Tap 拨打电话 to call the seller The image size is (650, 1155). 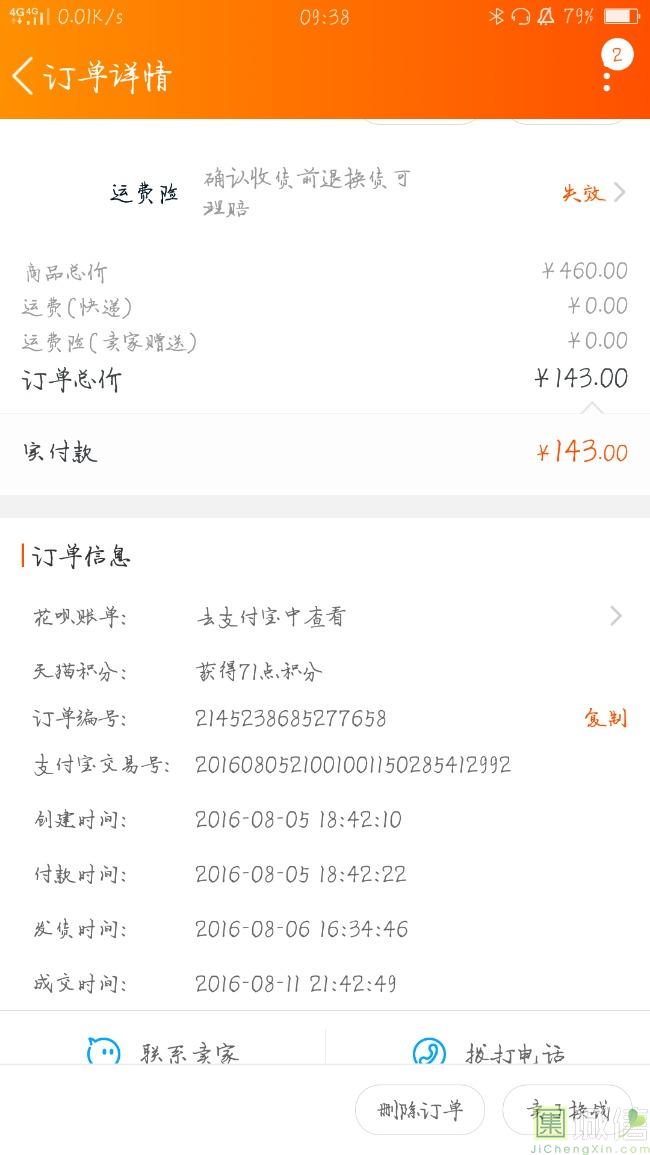tap(488, 1050)
